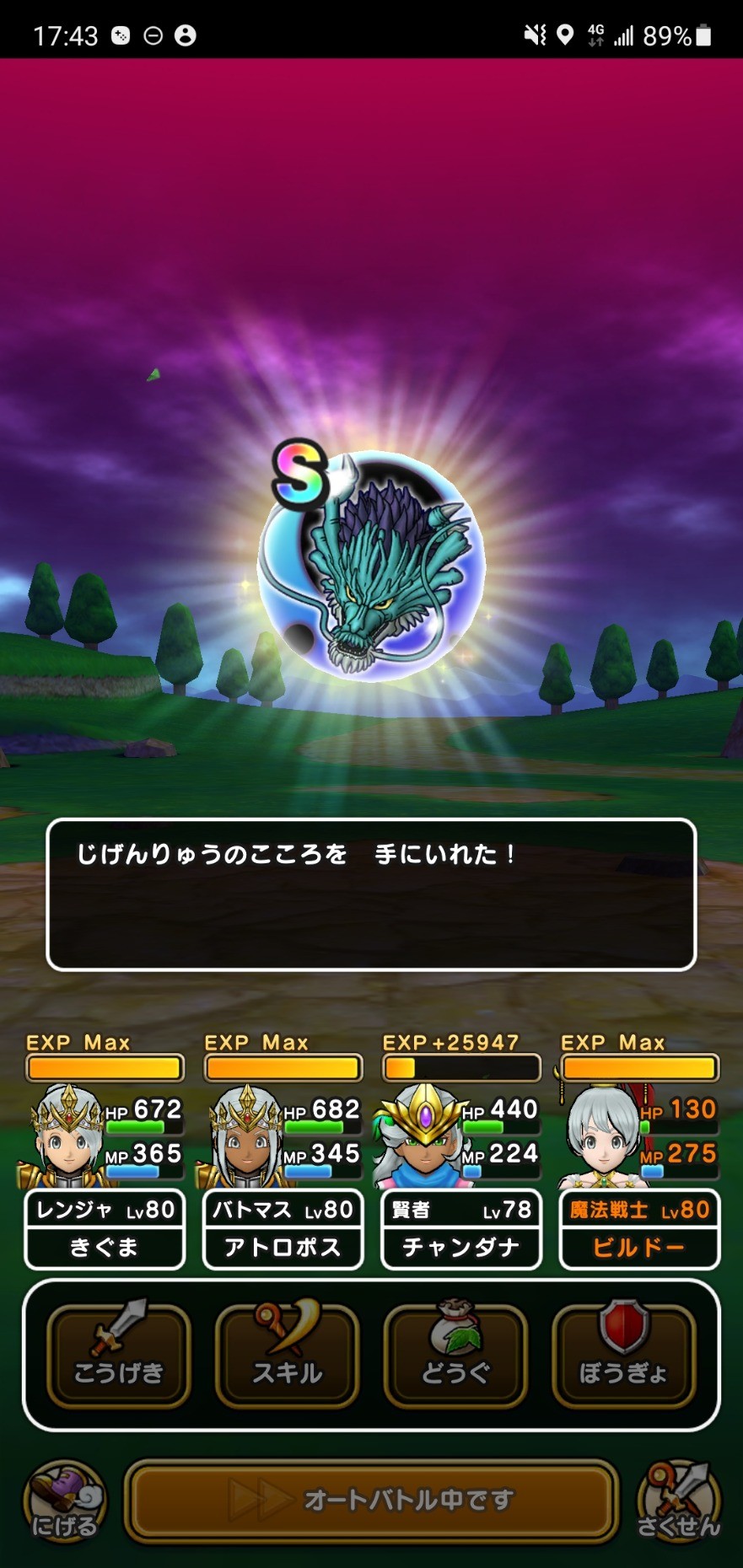Open the さくせん tactics menu
This screenshot has height=1568, width=743.
coord(679,1501)
